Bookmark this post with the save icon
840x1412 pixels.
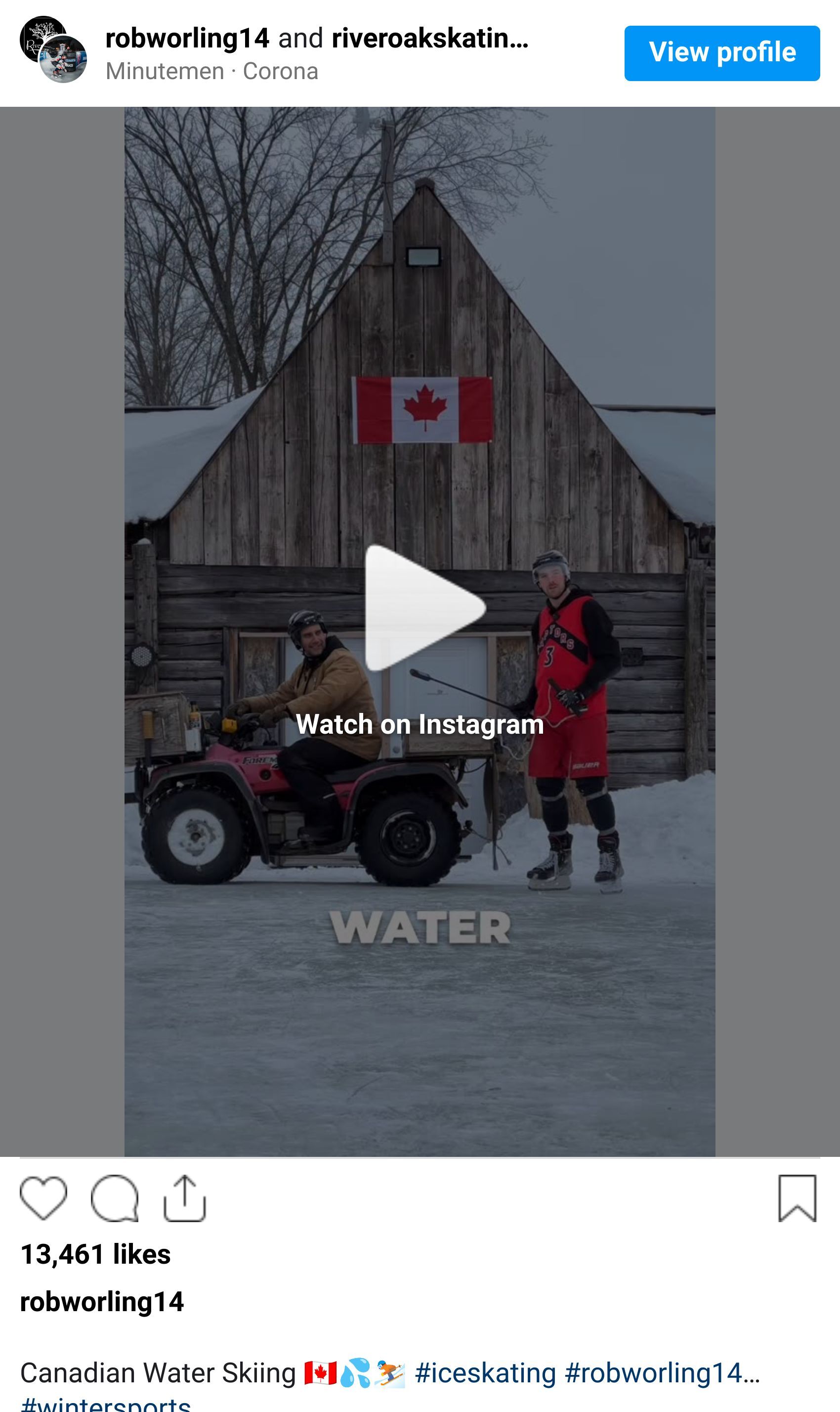[797, 1198]
